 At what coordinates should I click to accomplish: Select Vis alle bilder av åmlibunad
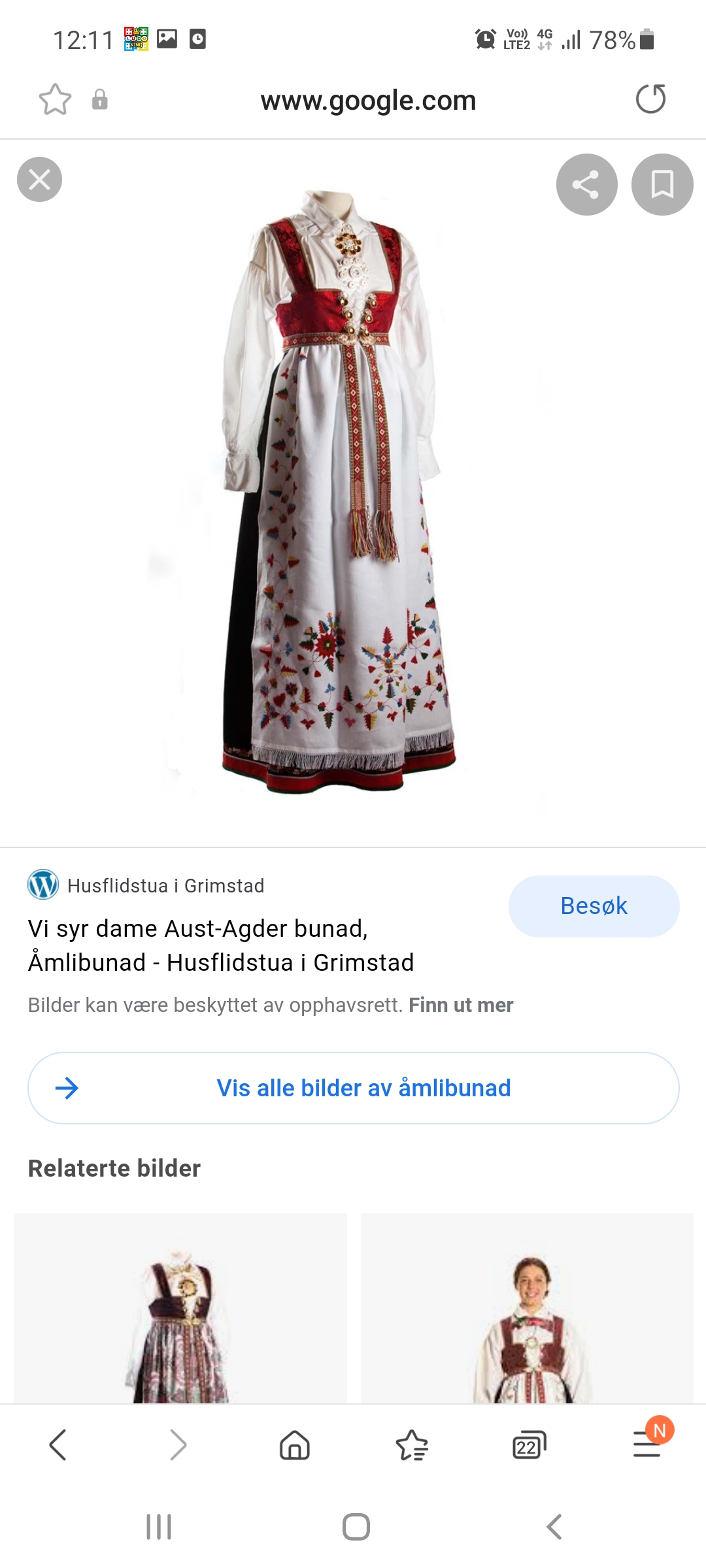tap(353, 1088)
